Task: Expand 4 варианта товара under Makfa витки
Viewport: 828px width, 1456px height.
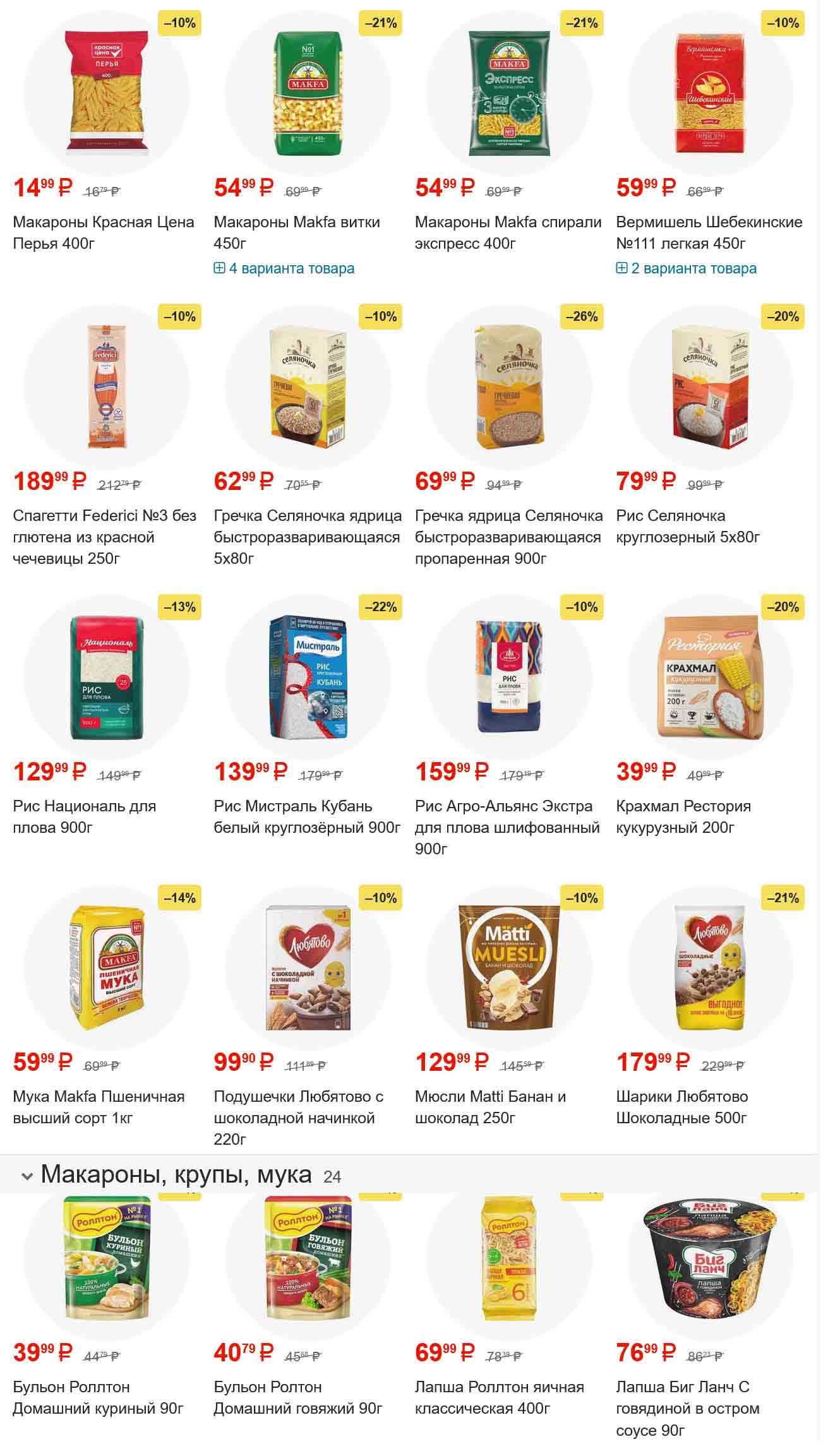Action: click(x=284, y=268)
